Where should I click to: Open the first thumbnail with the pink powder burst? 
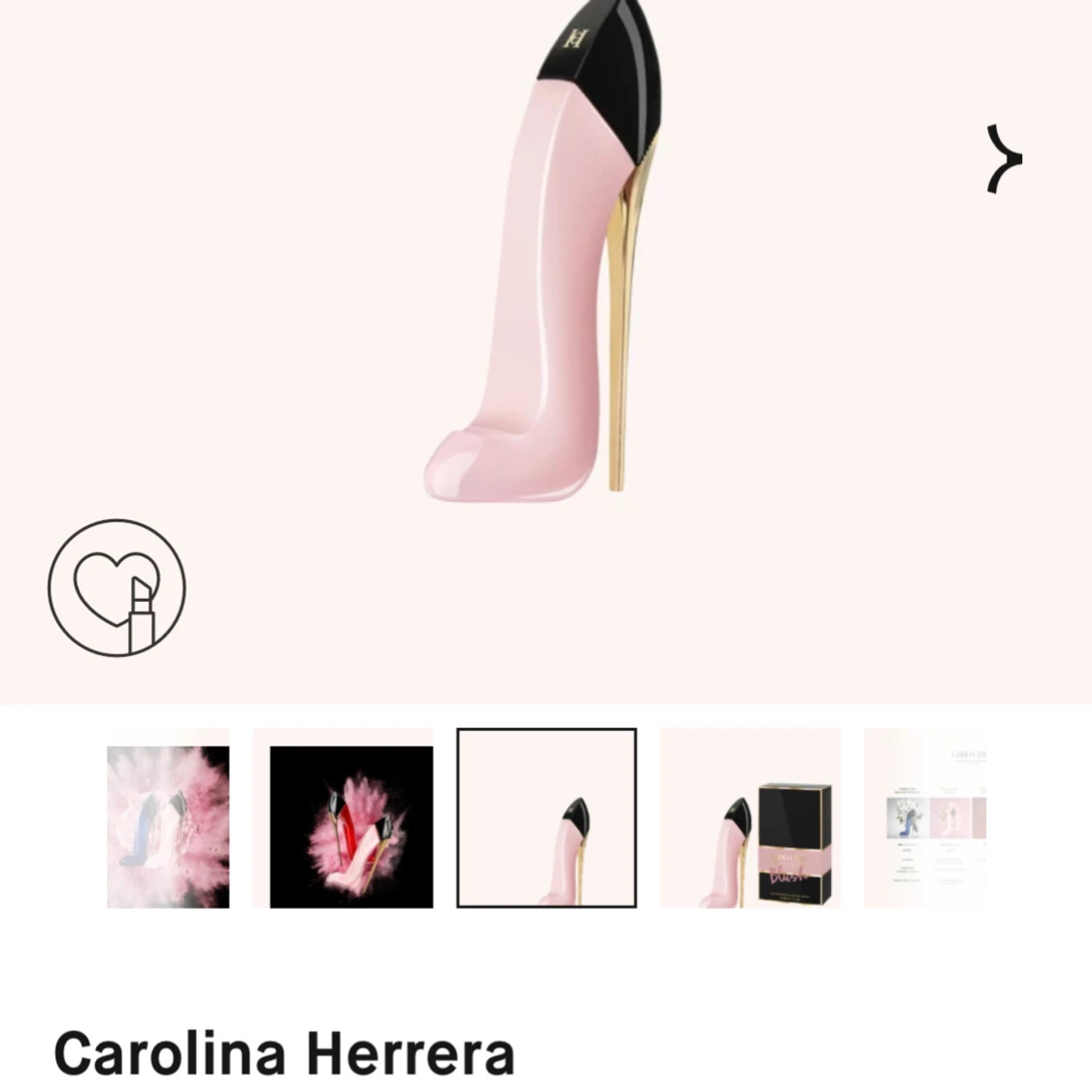(x=168, y=826)
